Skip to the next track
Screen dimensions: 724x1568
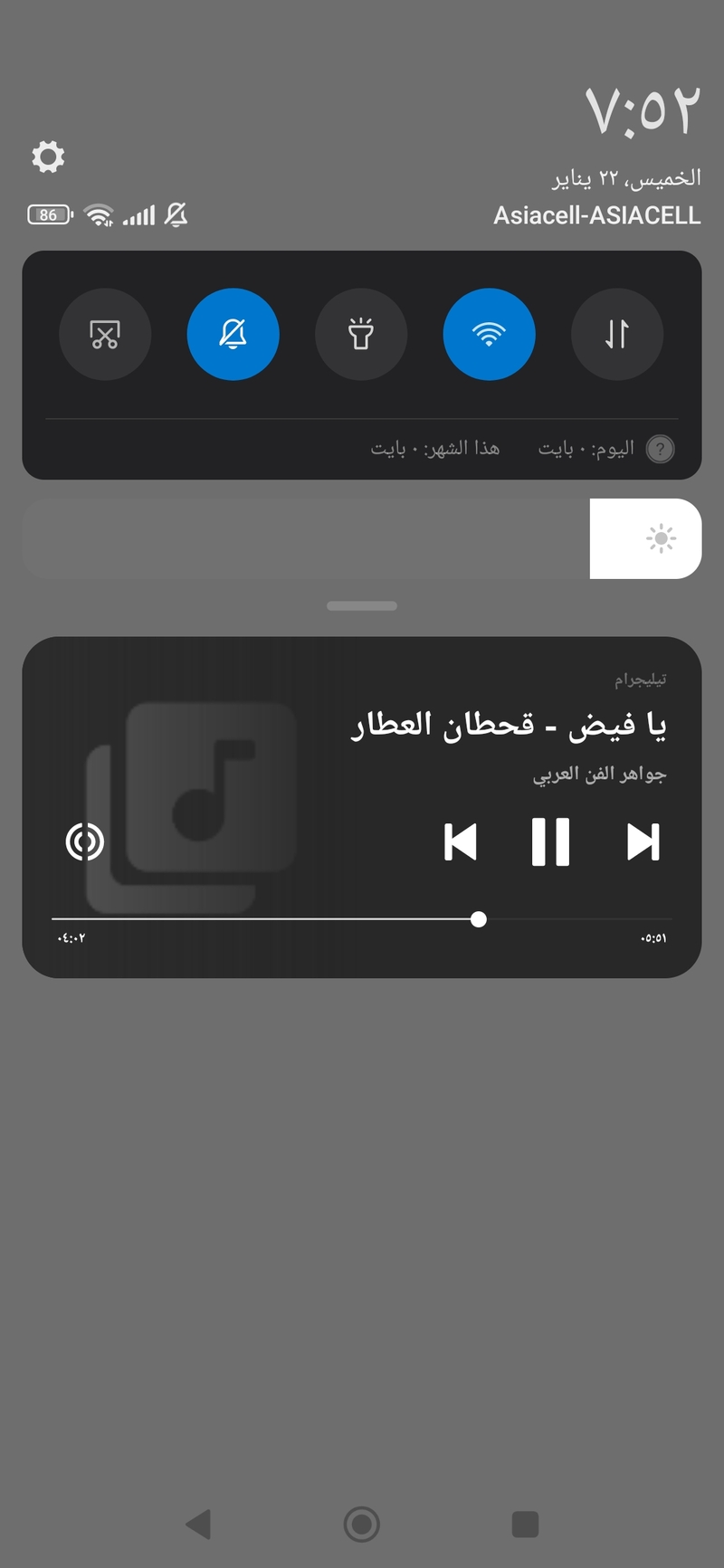pyautogui.click(x=643, y=842)
